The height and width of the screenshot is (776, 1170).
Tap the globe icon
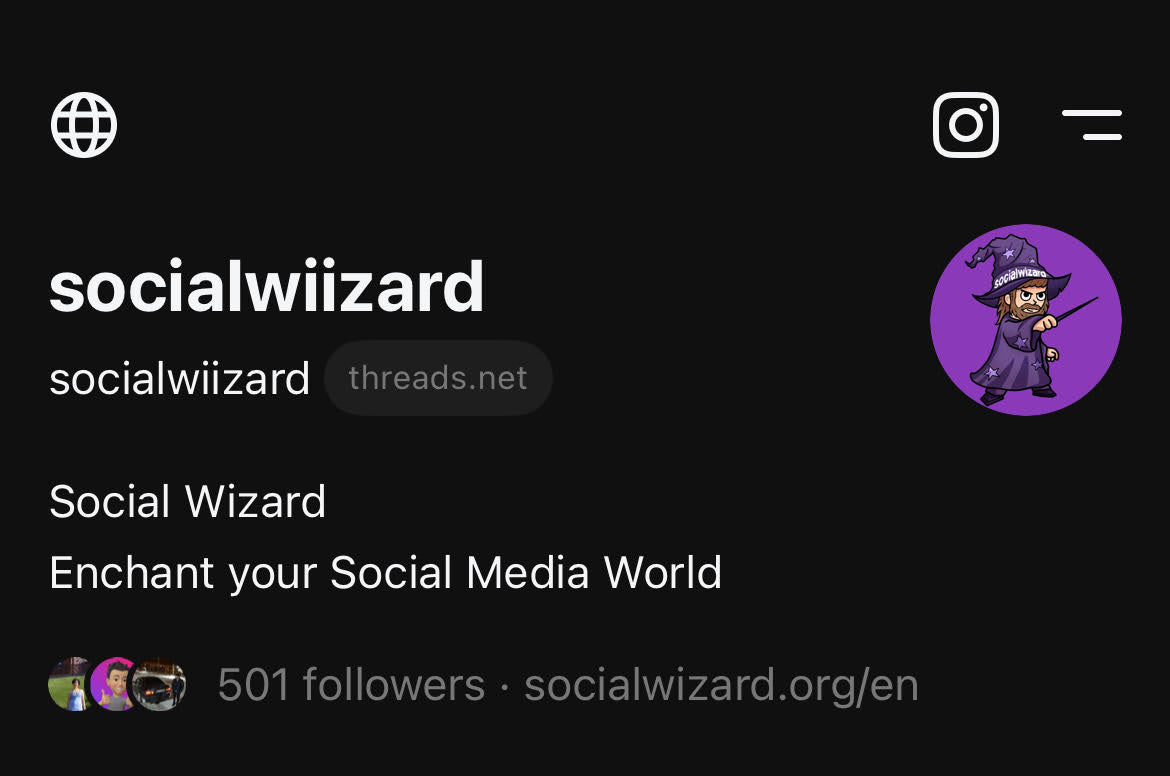click(x=84, y=125)
